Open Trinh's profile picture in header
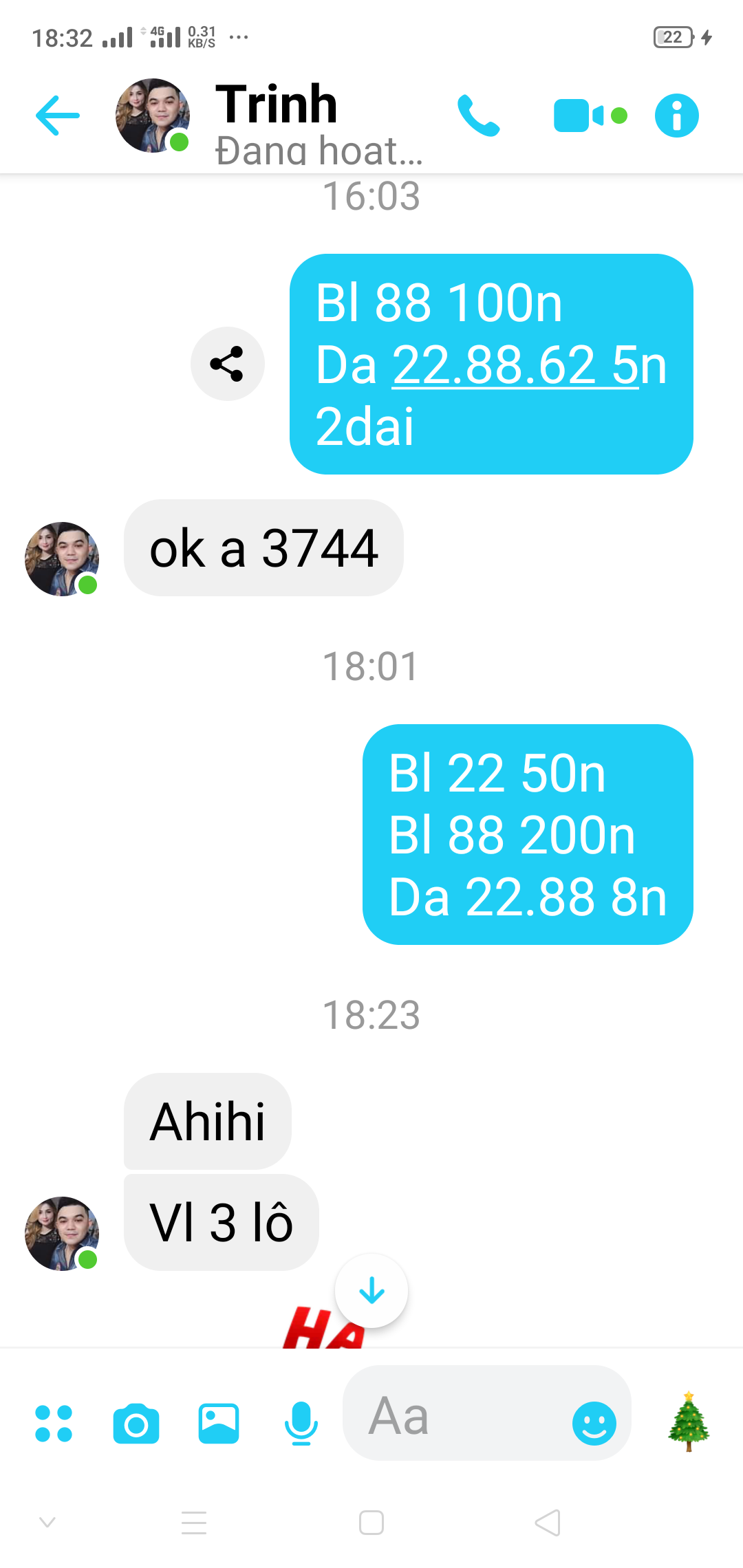The image size is (743, 1568). click(x=153, y=116)
